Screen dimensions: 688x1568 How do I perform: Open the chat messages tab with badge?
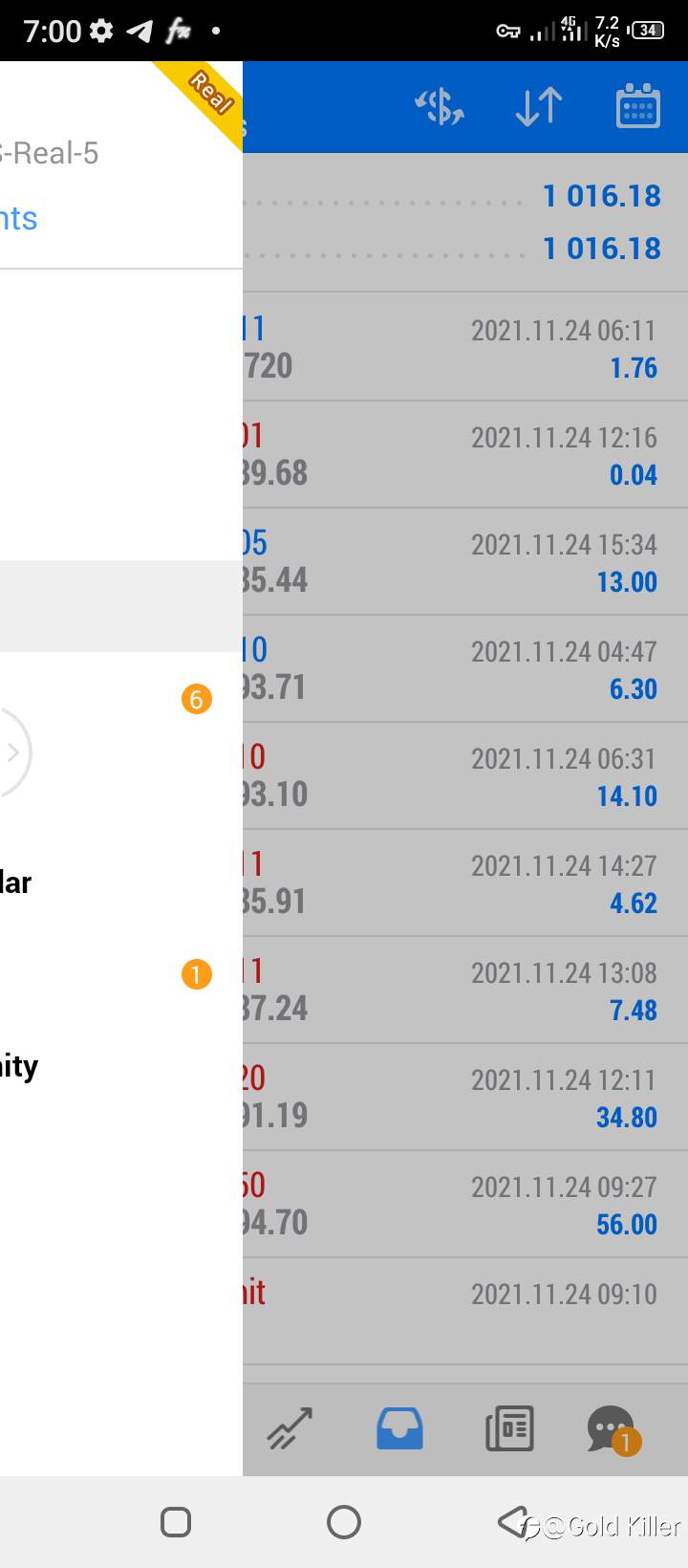[x=613, y=1429]
